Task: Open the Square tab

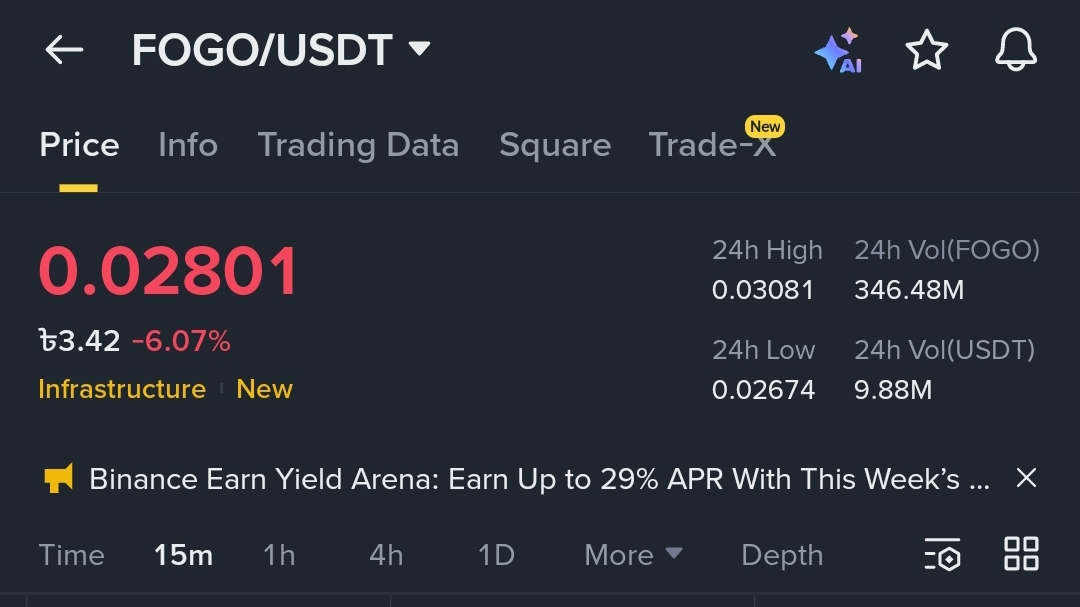Action: [x=554, y=145]
